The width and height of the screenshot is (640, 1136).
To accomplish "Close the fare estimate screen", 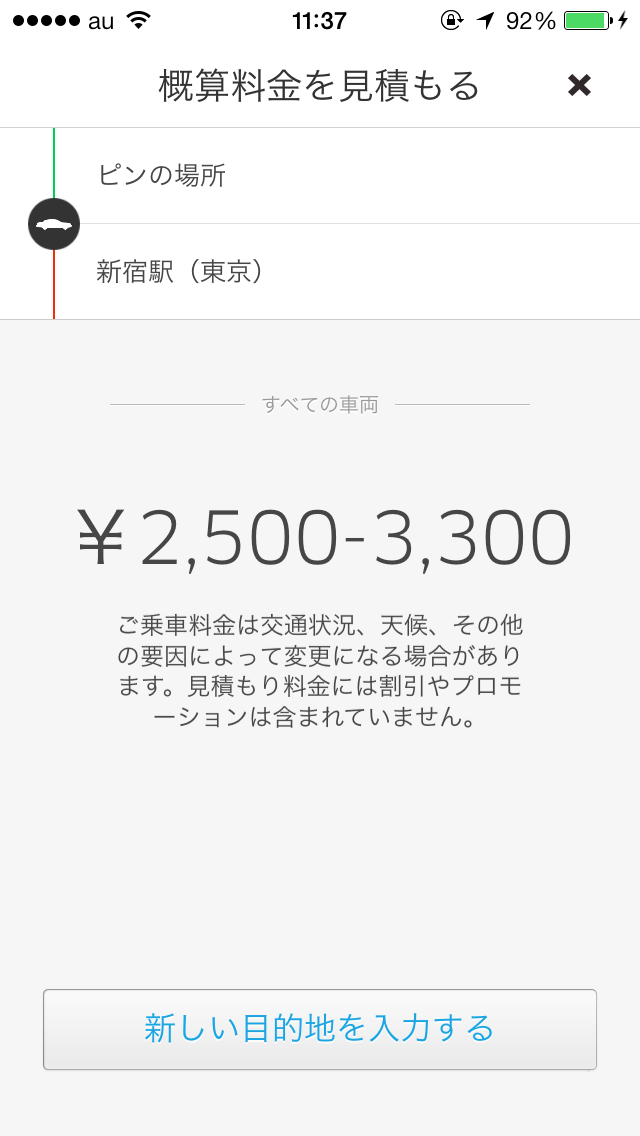I will coord(579,86).
